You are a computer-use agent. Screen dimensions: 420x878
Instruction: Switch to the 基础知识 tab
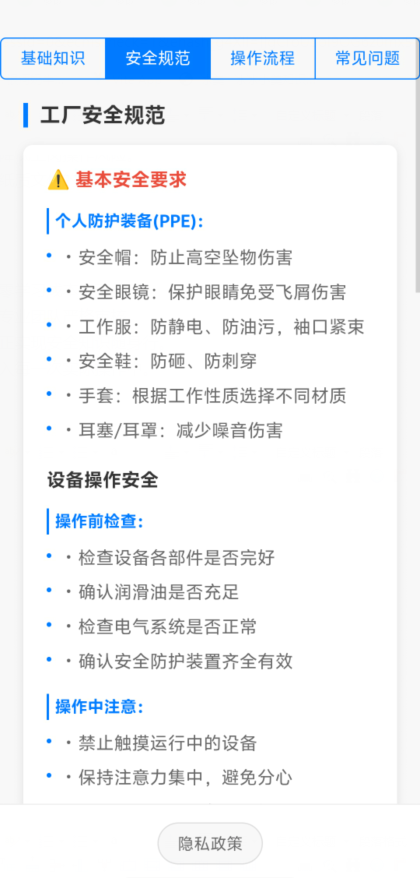(53, 58)
